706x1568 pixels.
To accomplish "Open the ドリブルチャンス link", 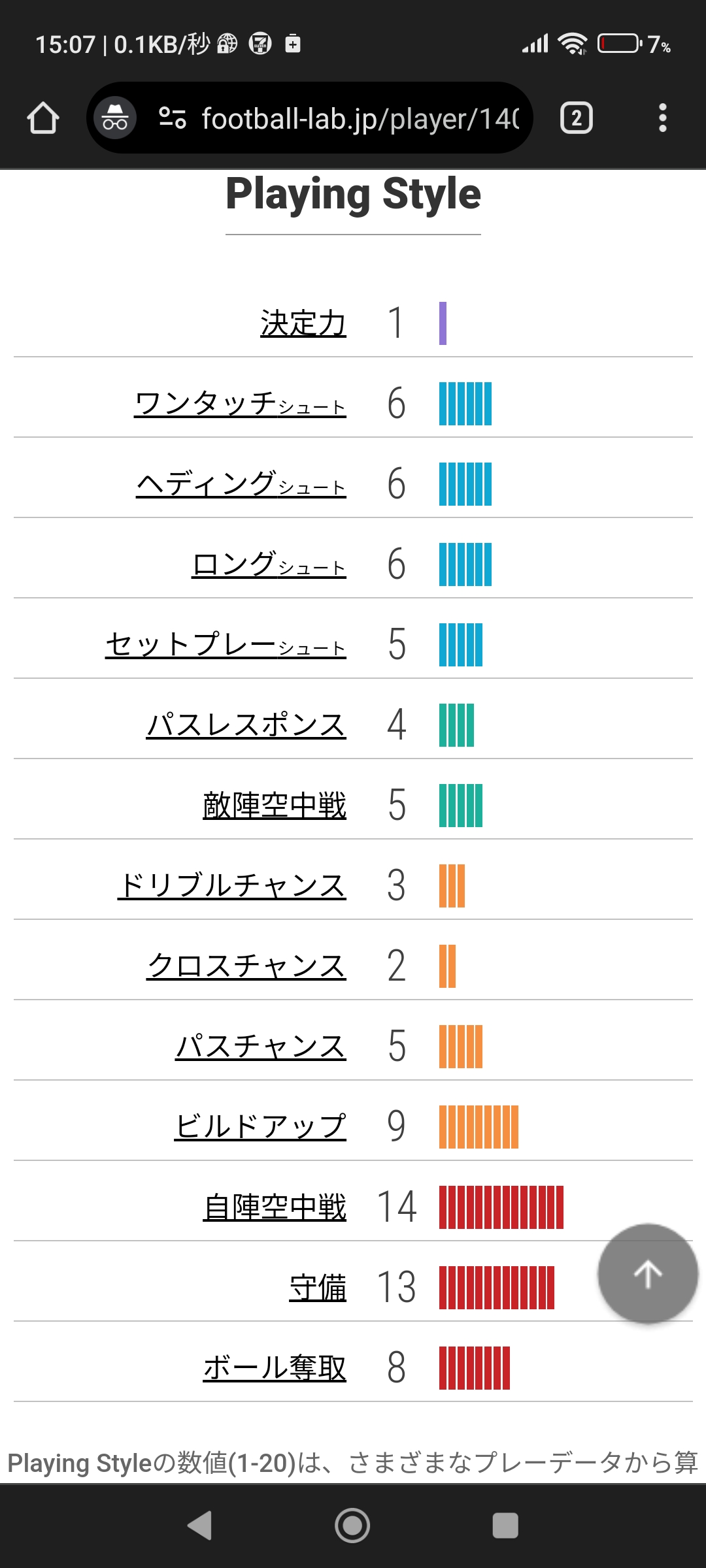I will (x=232, y=886).
